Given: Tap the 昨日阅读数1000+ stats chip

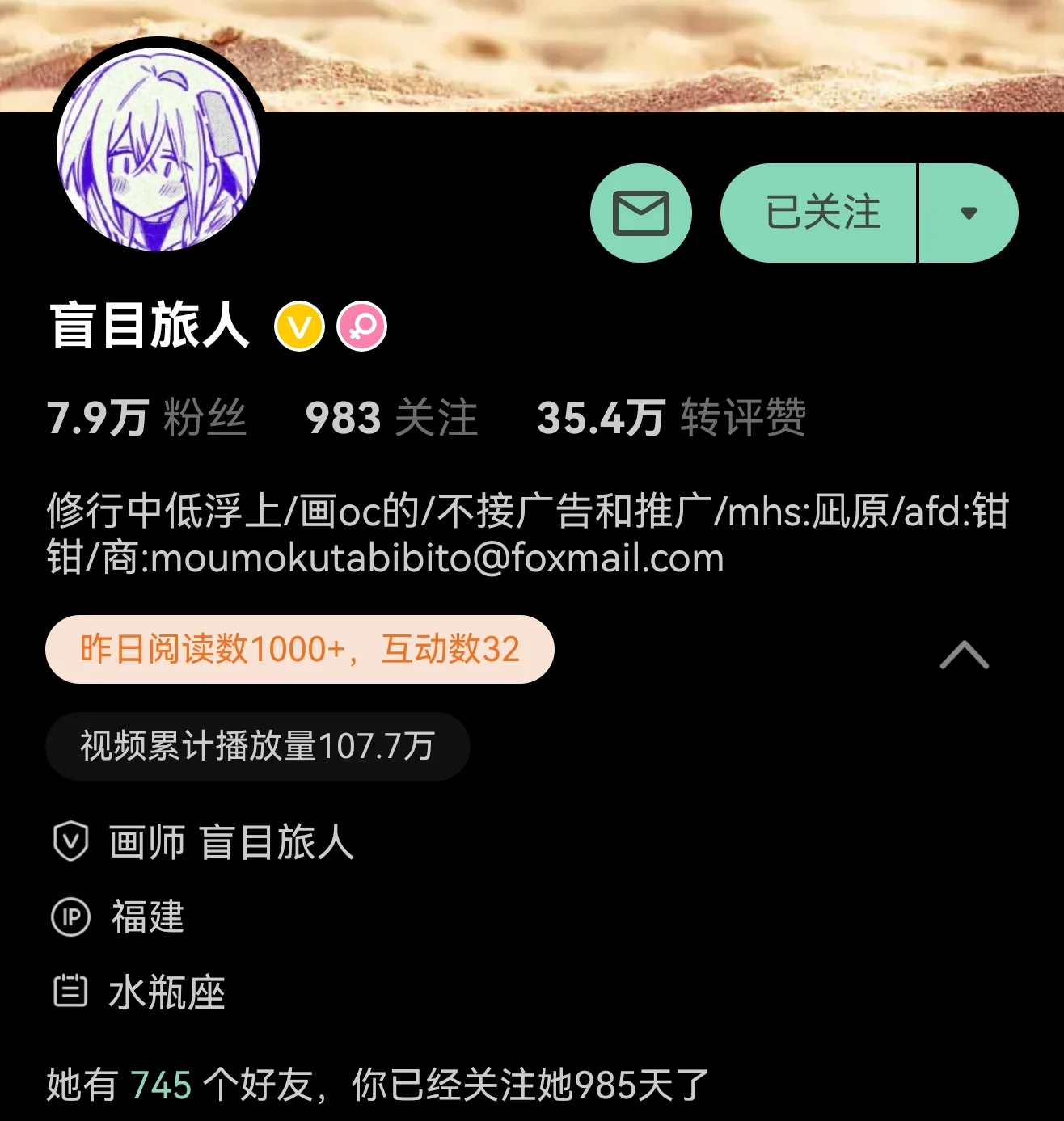Looking at the screenshot, I should click(299, 649).
